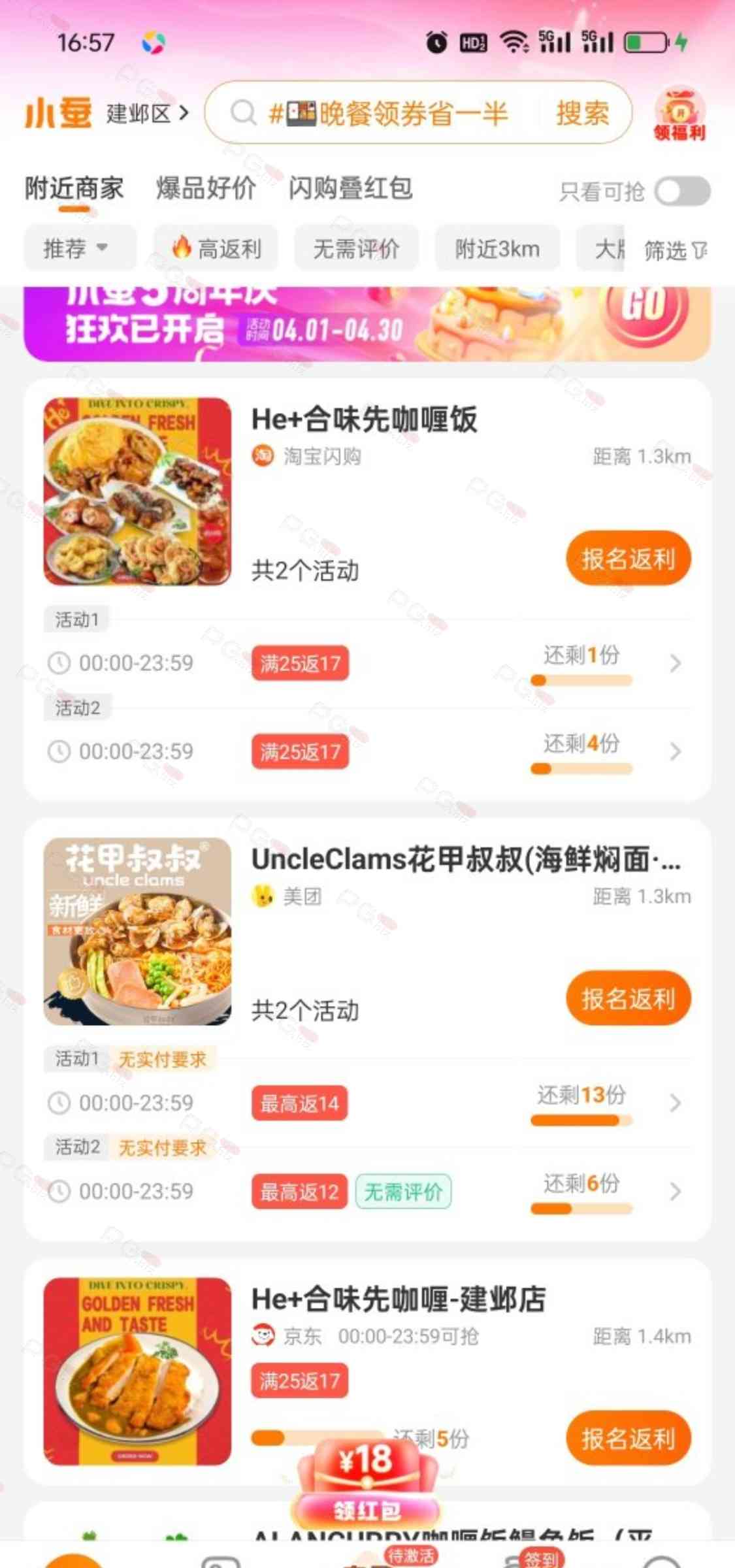Screen dimensions: 735x1568
Task: Tap 报名返利 for UncleClams花甲叔叔
Action: [x=628, y=998]
